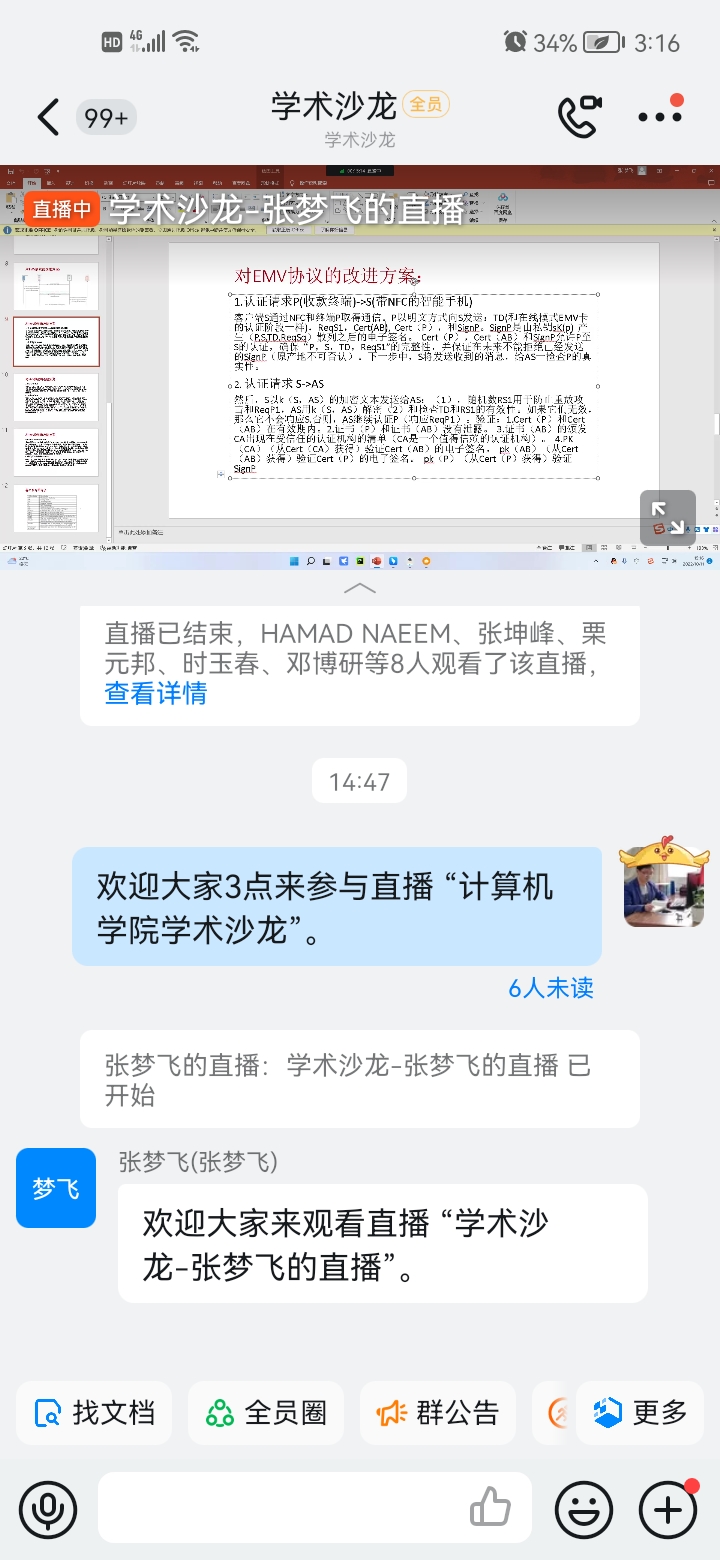Screen dimensions: 720x1560
Task: Open 群公告 group announcements
Action: pos(438,1413)
